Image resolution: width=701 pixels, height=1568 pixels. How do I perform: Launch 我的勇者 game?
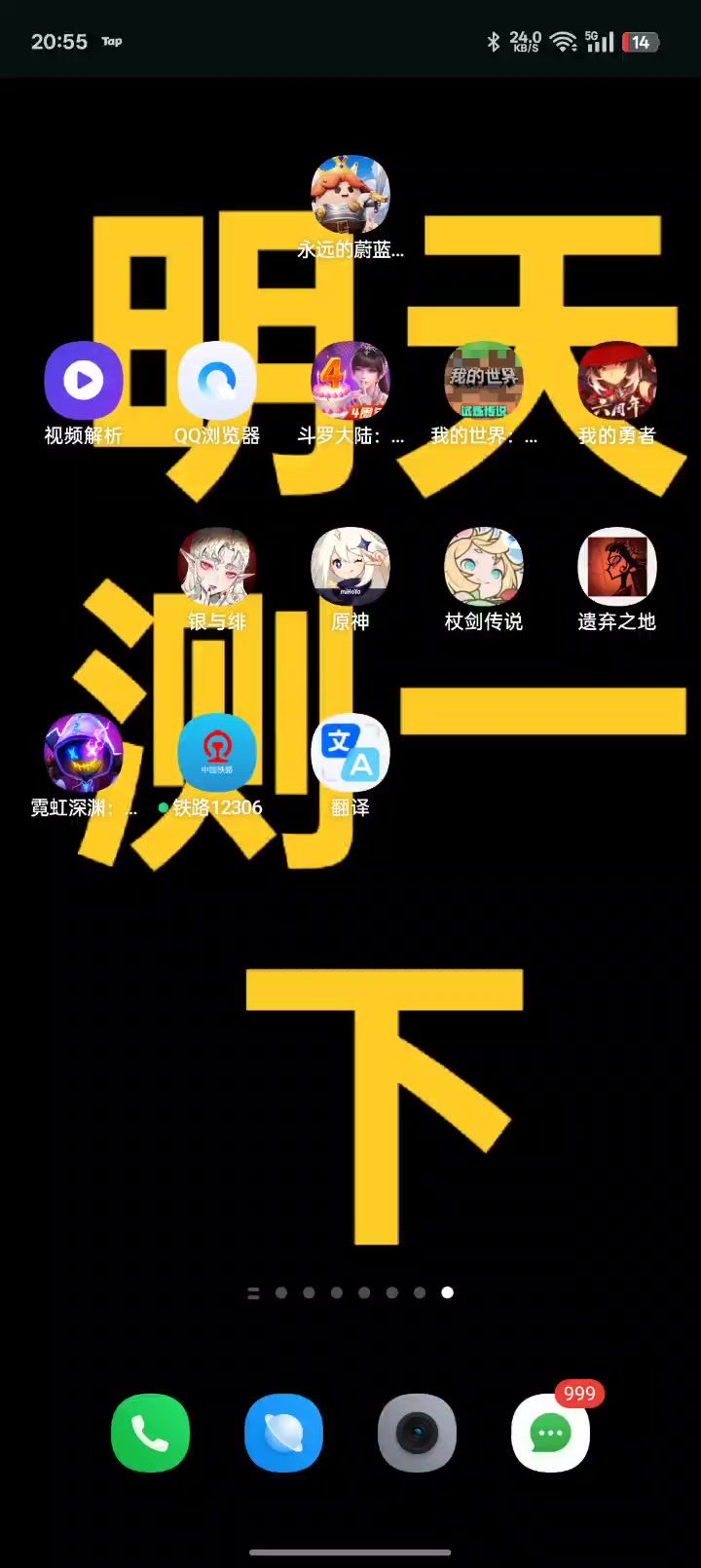point(617,381)
